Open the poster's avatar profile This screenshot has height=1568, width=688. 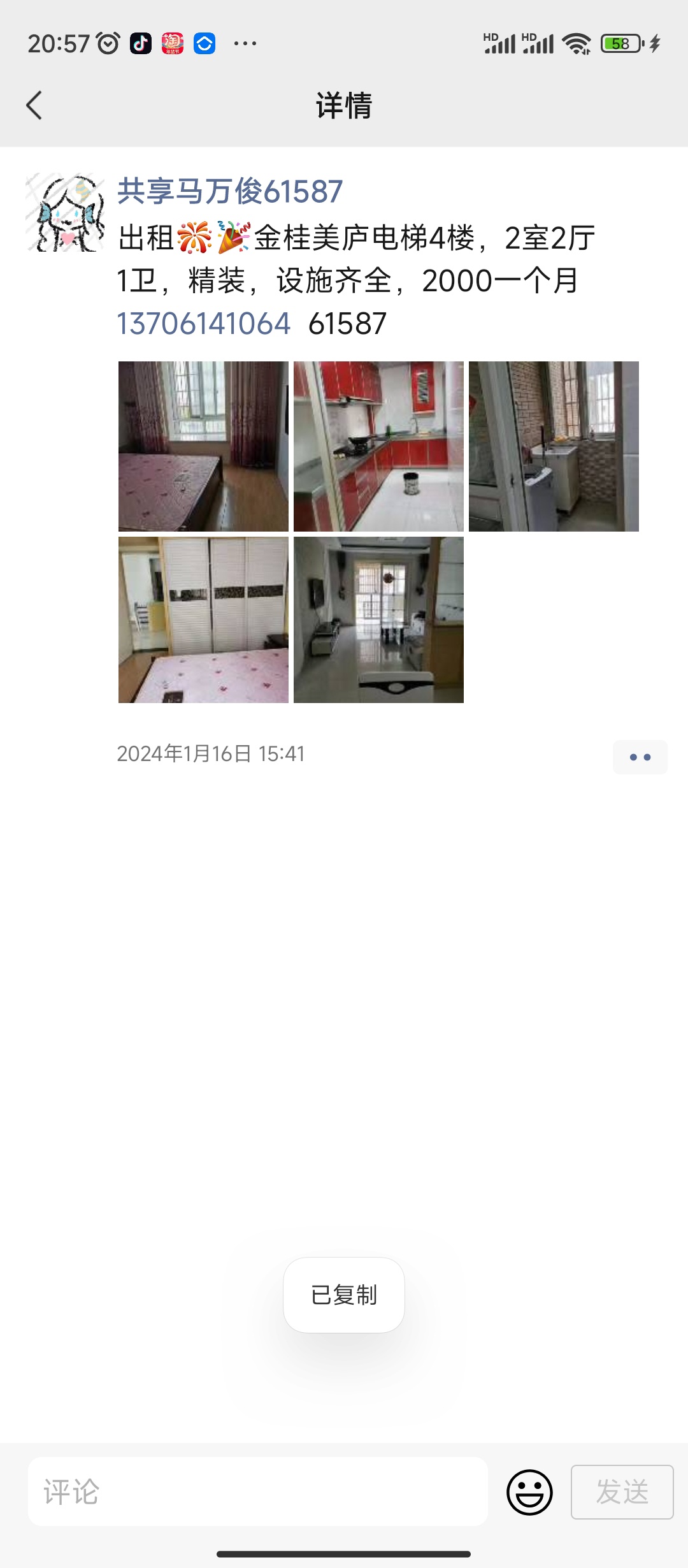click(65, 212)
